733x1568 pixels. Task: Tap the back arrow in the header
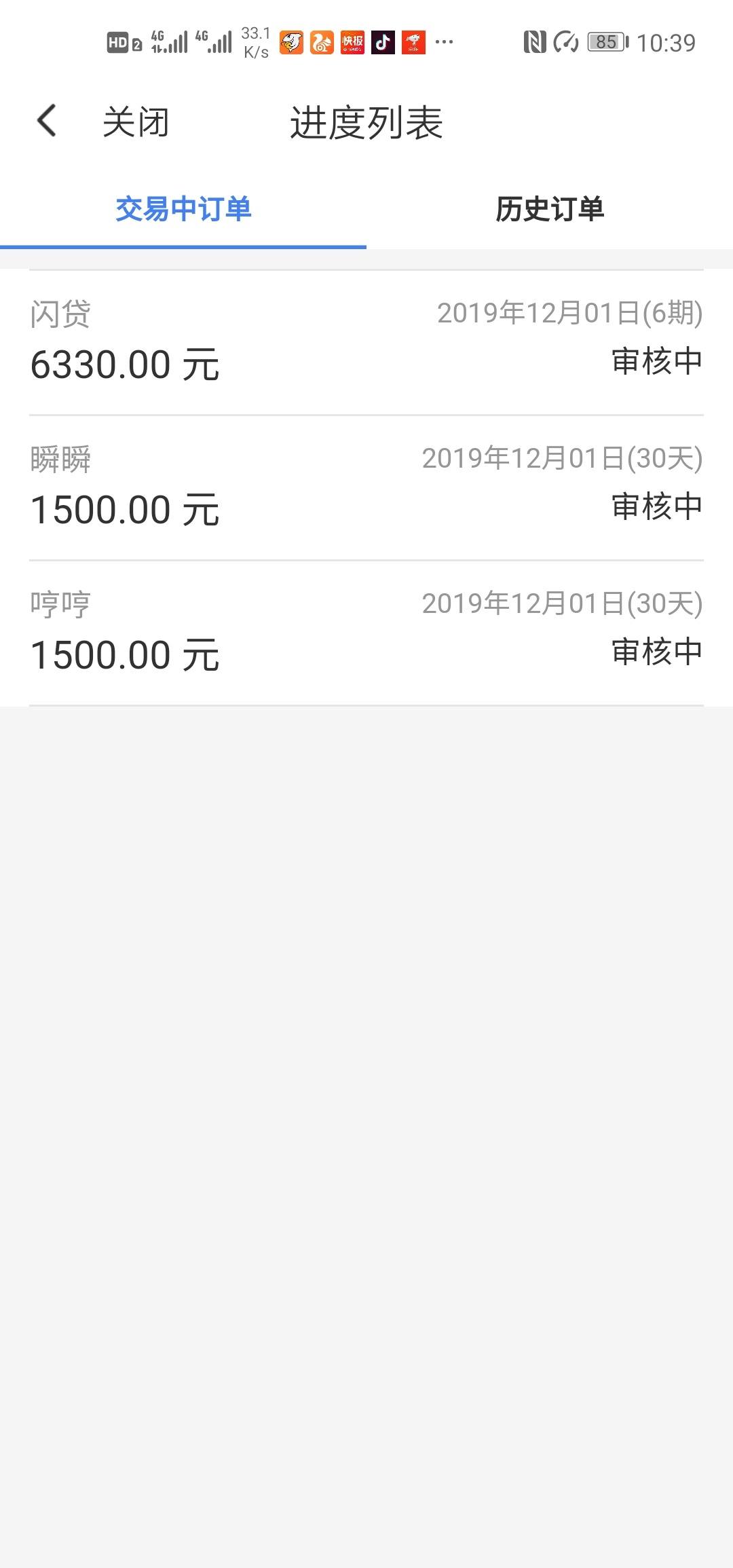[46, 121]
